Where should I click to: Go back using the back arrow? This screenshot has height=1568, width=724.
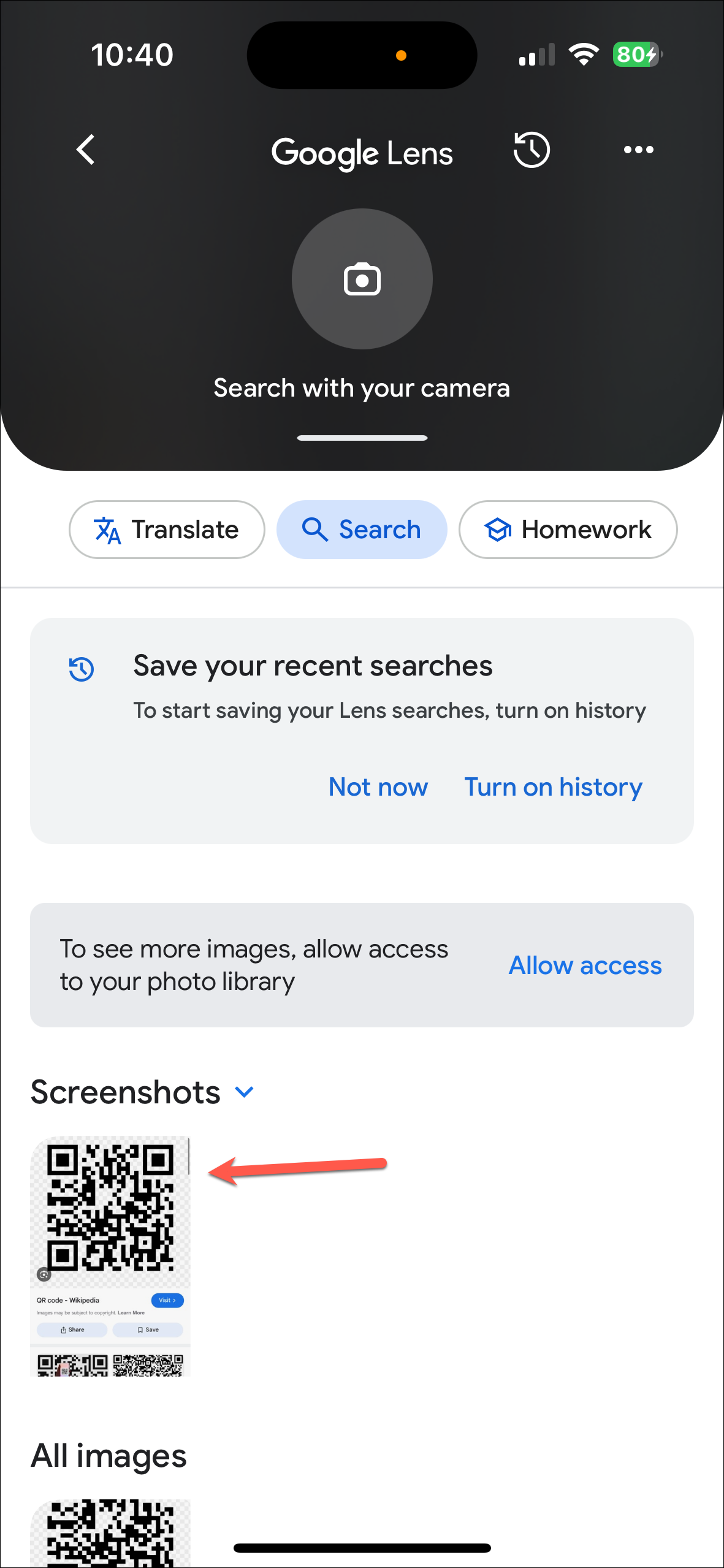point(86,150)
